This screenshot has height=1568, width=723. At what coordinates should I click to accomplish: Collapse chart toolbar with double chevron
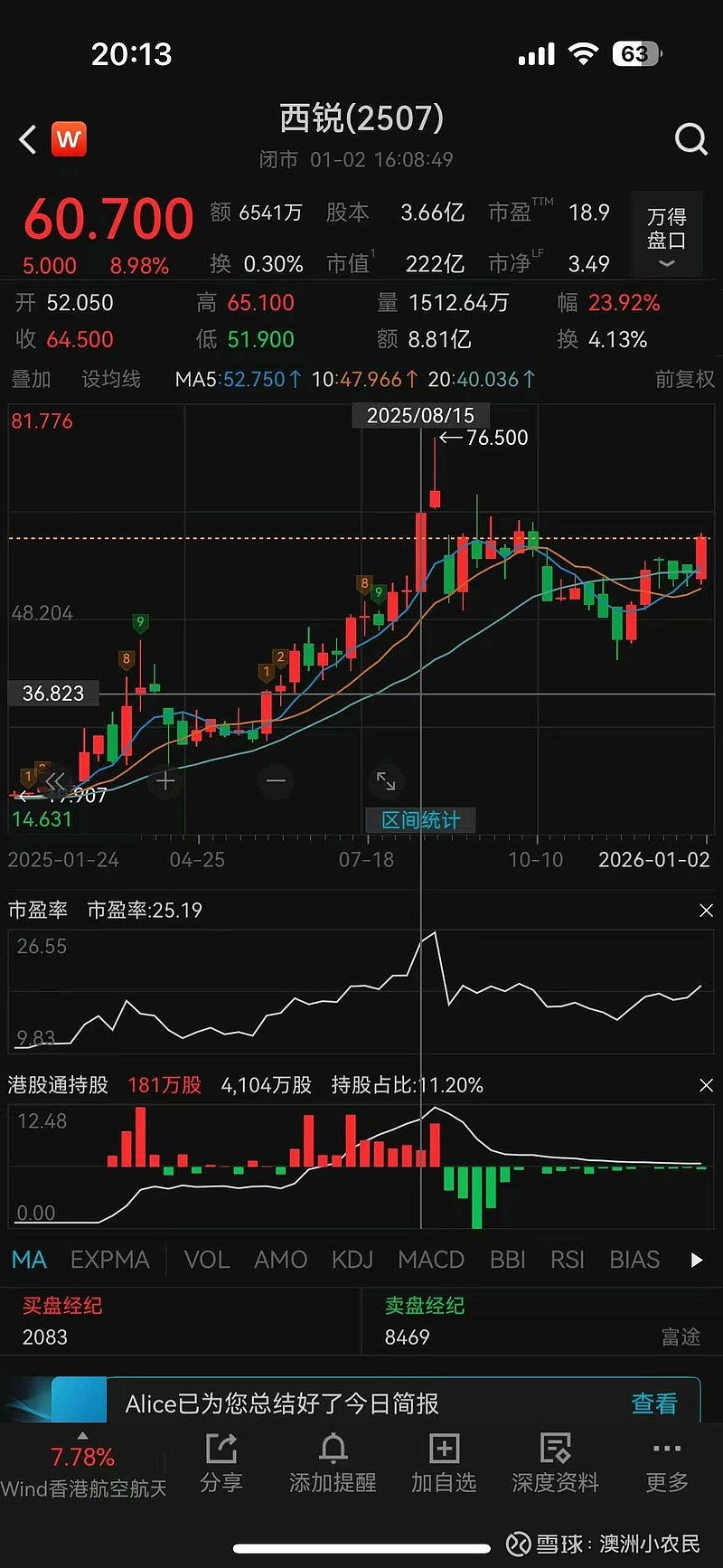point(56,780)
